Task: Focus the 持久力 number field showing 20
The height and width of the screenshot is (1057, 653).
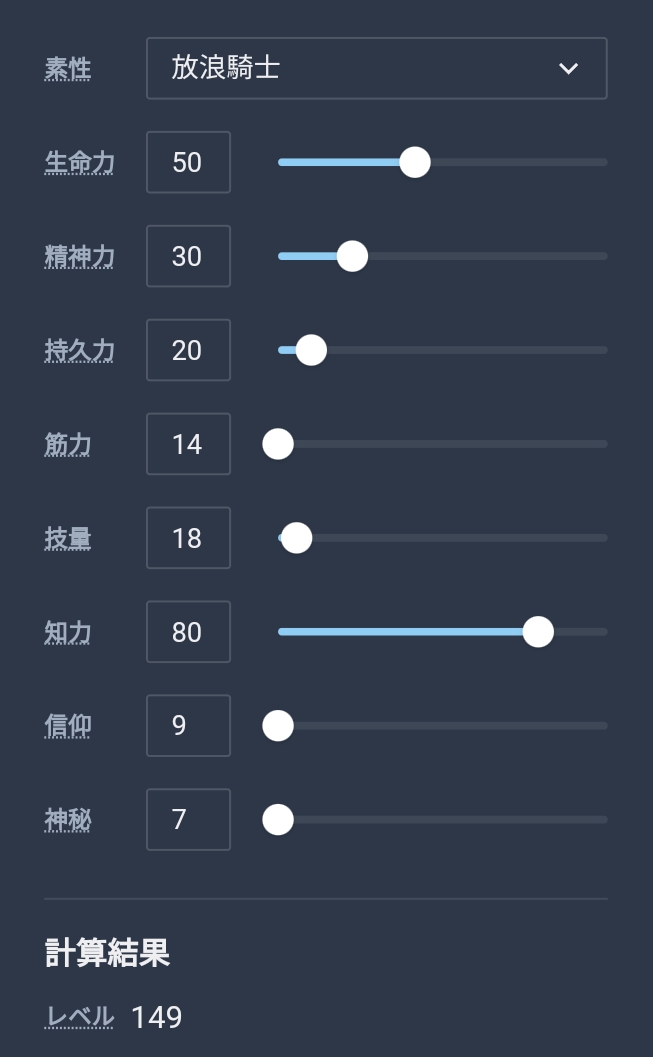Action: pos(188,350)
